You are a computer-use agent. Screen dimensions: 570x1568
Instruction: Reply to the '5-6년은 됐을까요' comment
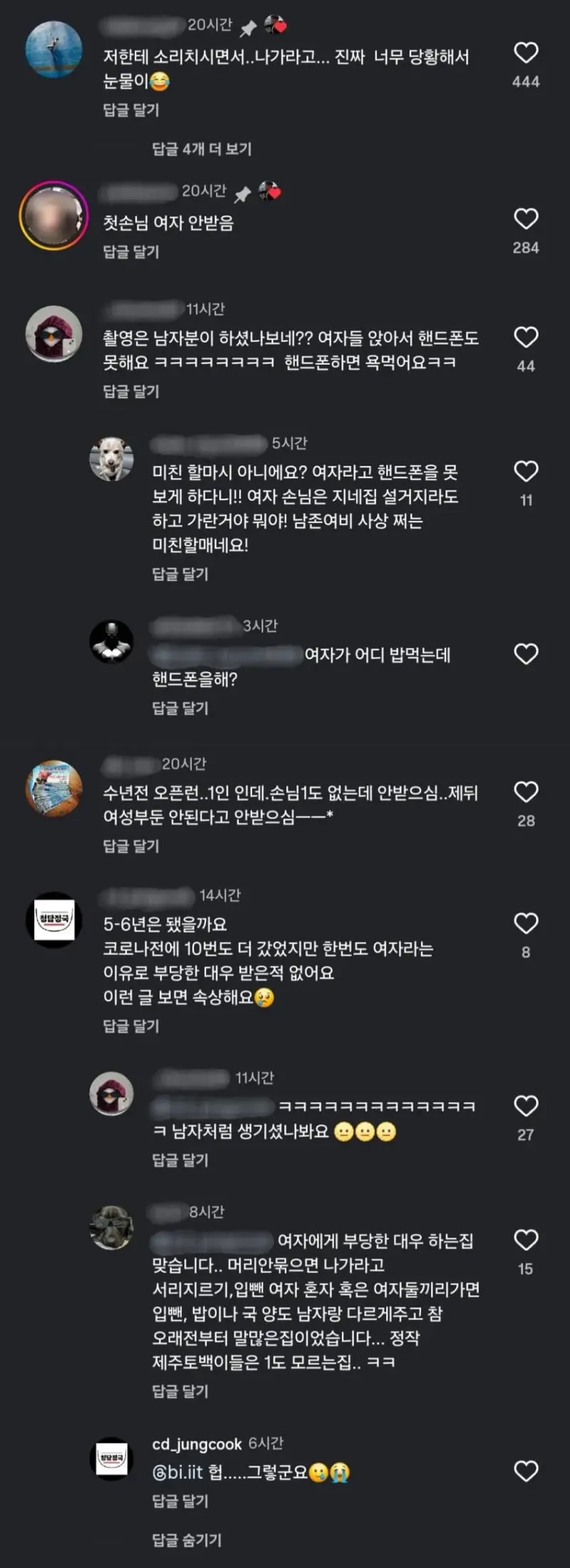click(131, 1026)
